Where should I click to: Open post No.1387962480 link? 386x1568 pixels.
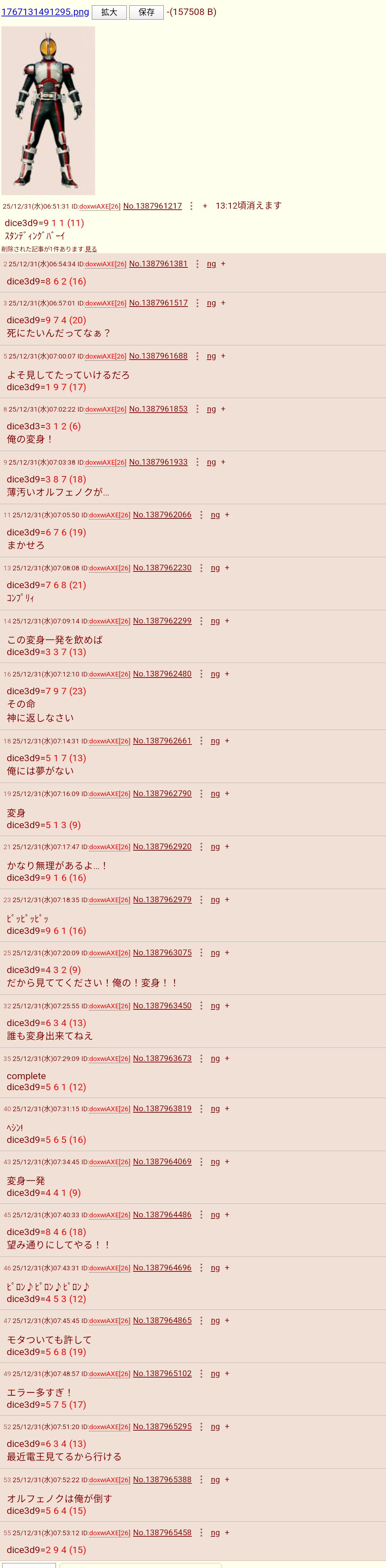pos(162,674)
